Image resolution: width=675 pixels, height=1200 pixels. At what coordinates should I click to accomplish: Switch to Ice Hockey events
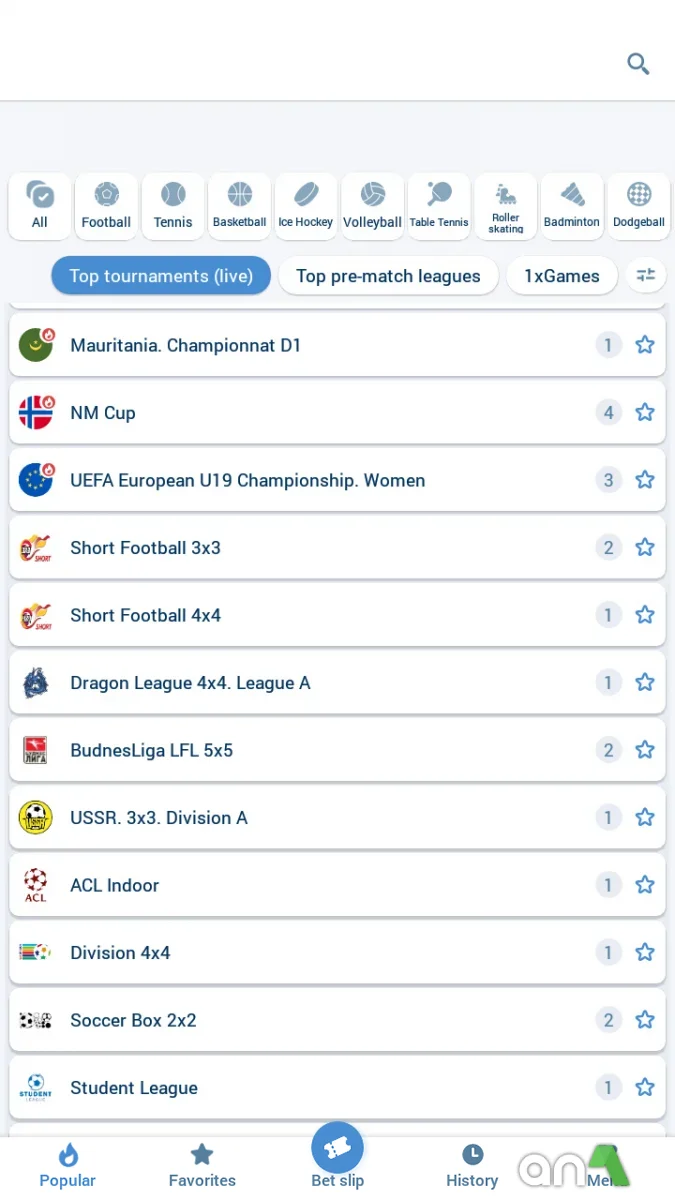pos(306,205)
